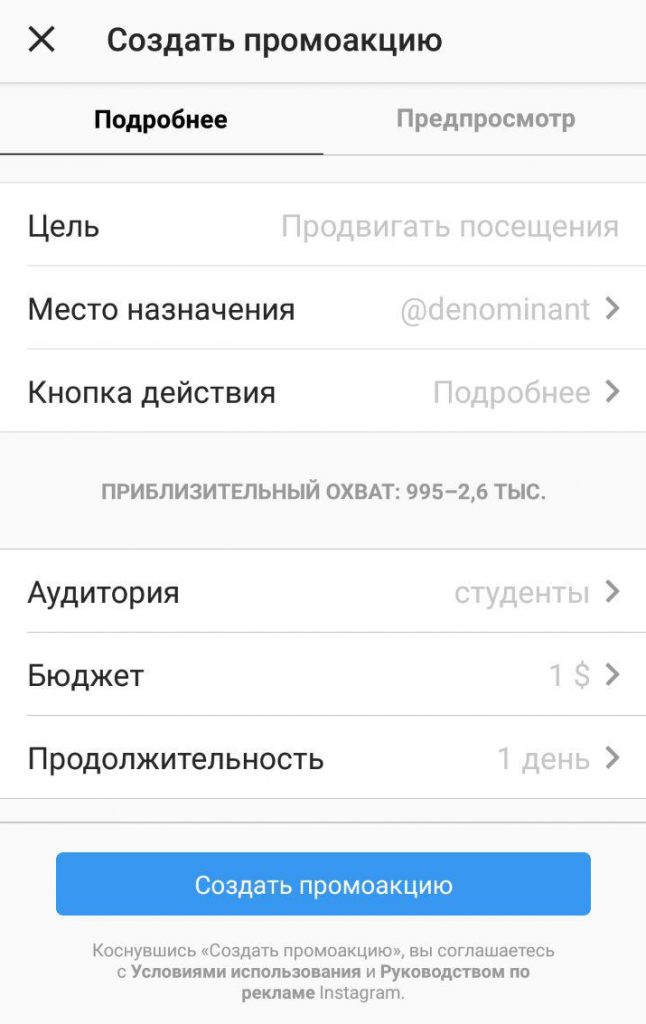
Task: Edit the Бюджет setting
Action: click(323, 675)
